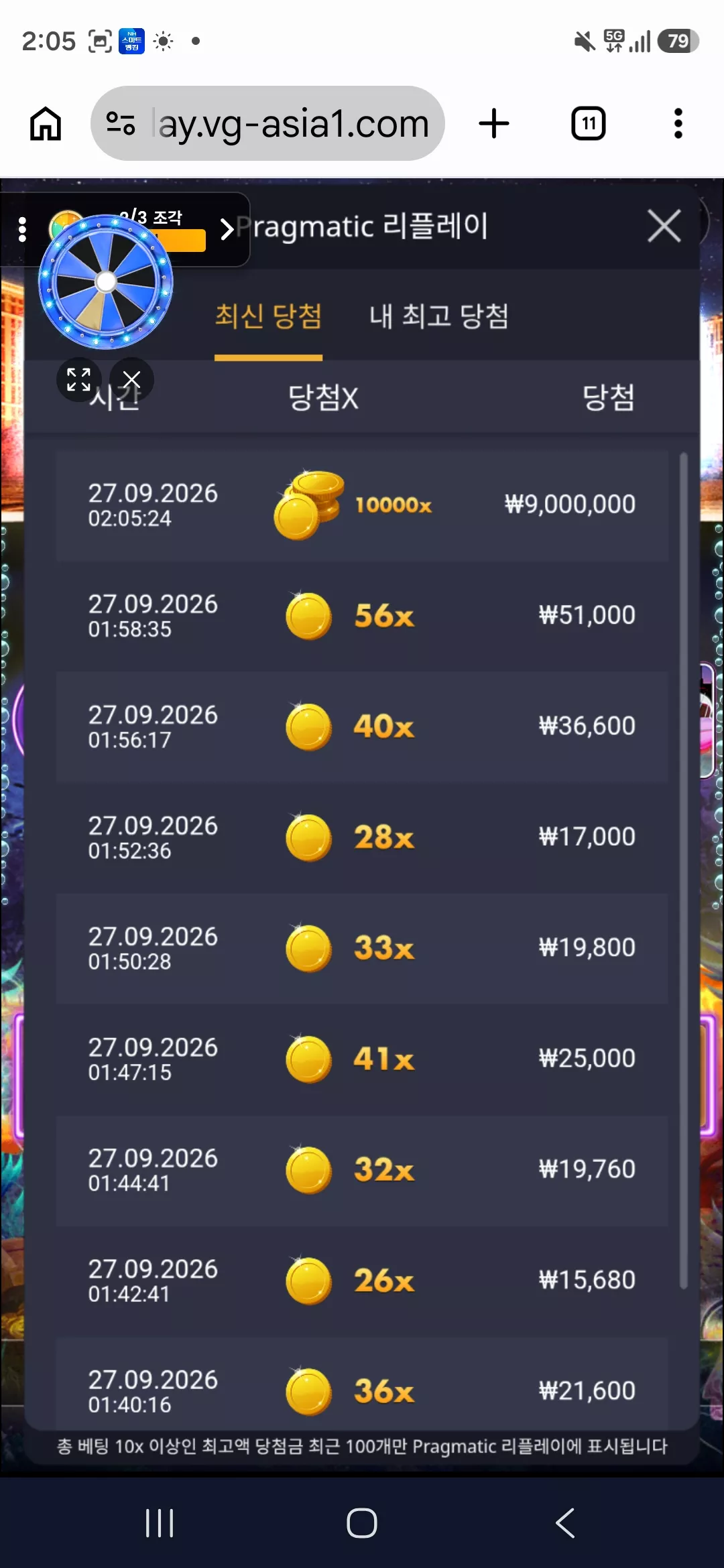Open the 41x ₩25,000 replay
This screenshot has width=724, height=1568.
pyautogui.click(x=362, y=1059)
